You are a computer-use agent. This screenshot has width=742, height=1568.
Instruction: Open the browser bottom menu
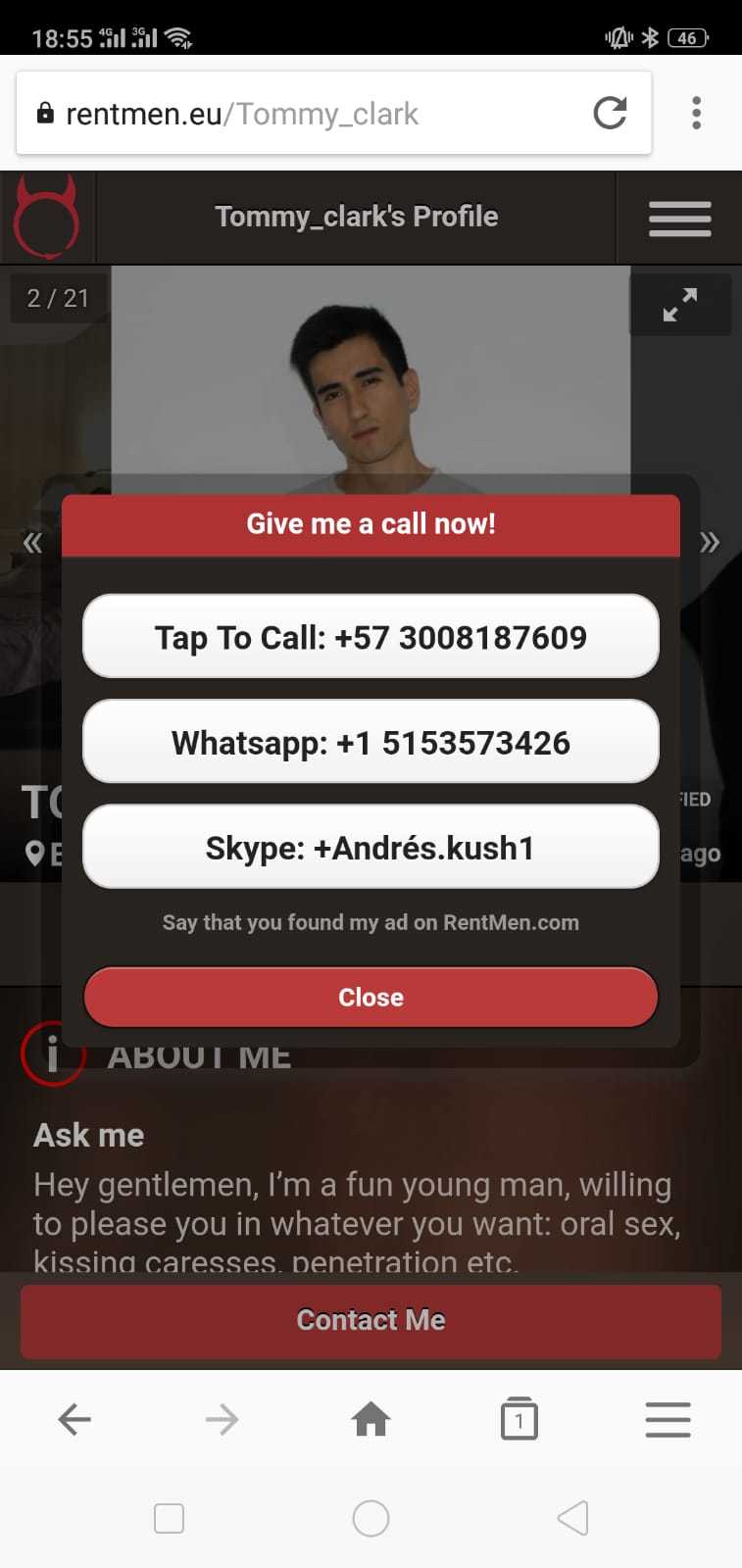click(x=668, y=1419)
